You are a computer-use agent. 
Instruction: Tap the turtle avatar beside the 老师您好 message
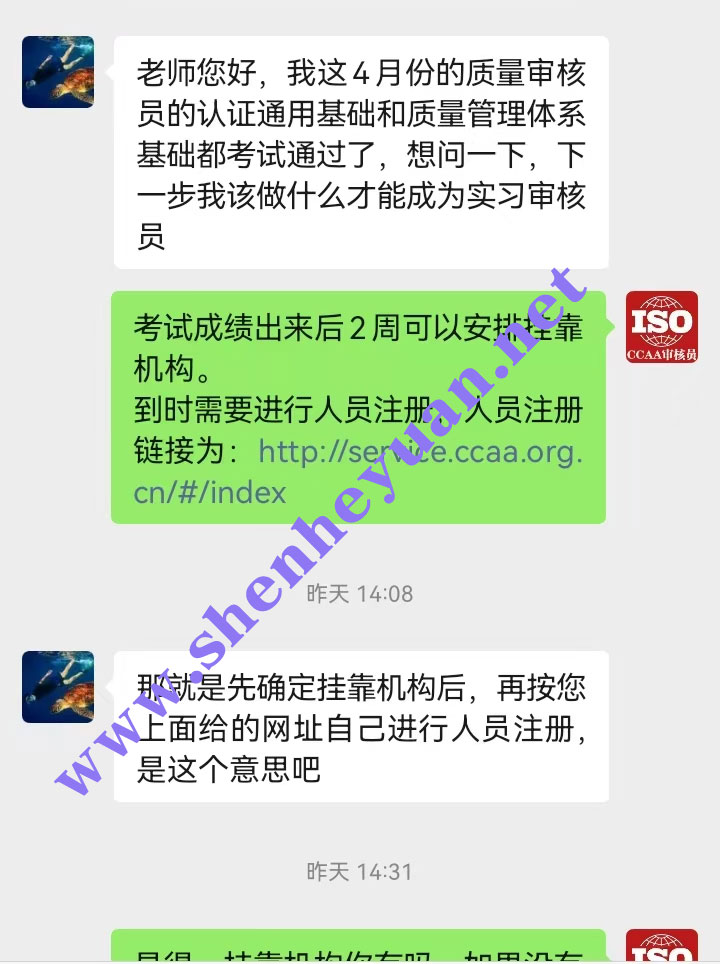[58, 72]
